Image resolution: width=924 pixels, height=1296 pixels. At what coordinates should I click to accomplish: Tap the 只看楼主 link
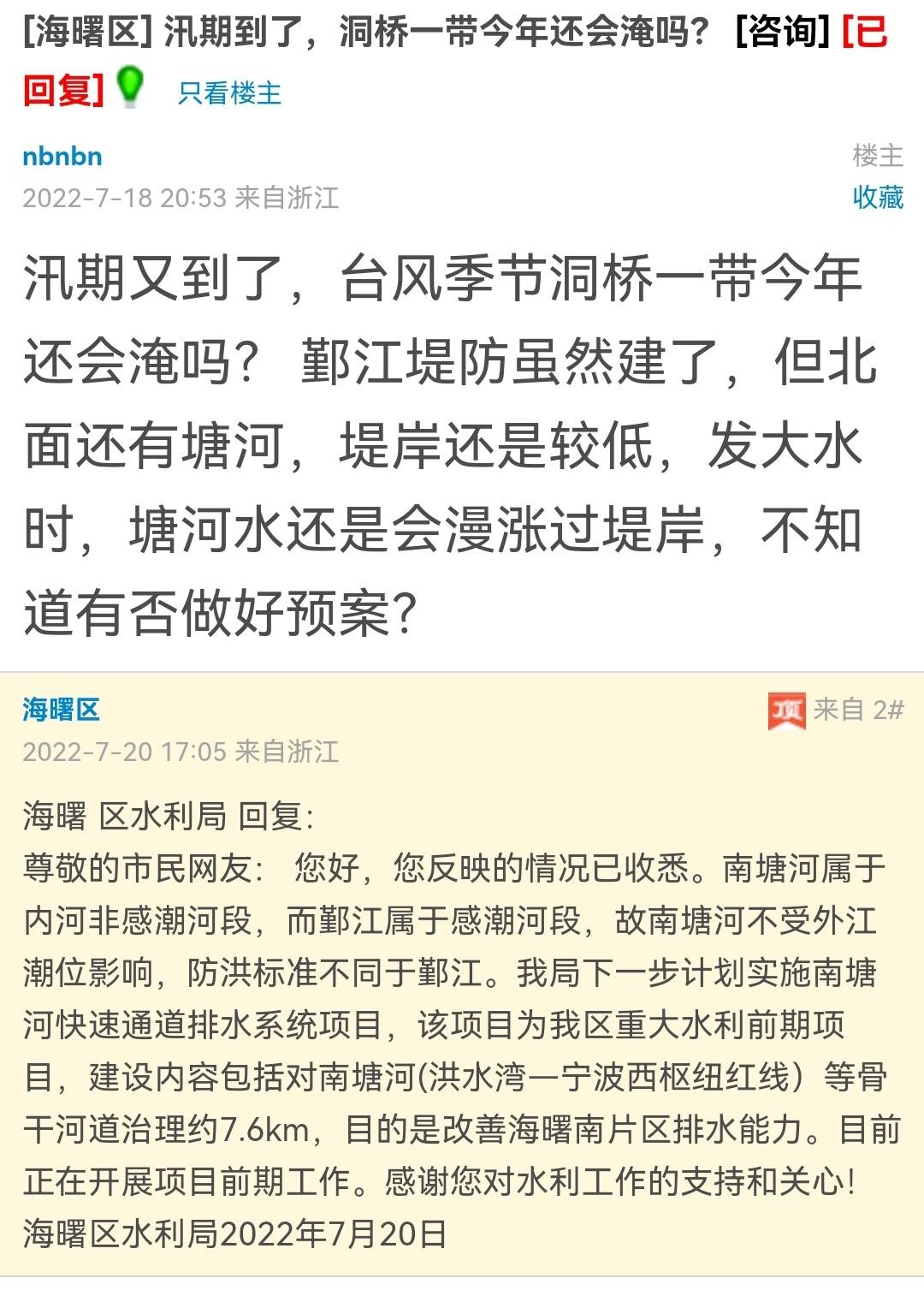coord(229,92)
